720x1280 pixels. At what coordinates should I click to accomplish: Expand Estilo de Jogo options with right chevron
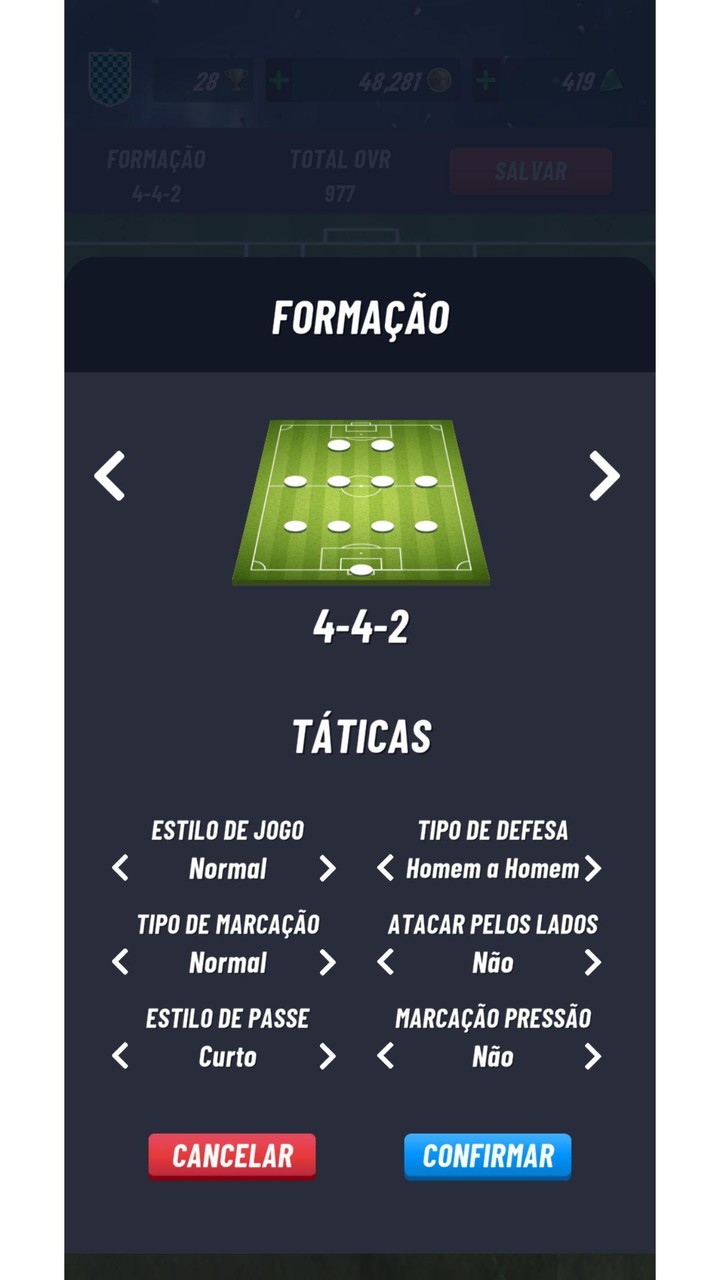click(327, 869)
